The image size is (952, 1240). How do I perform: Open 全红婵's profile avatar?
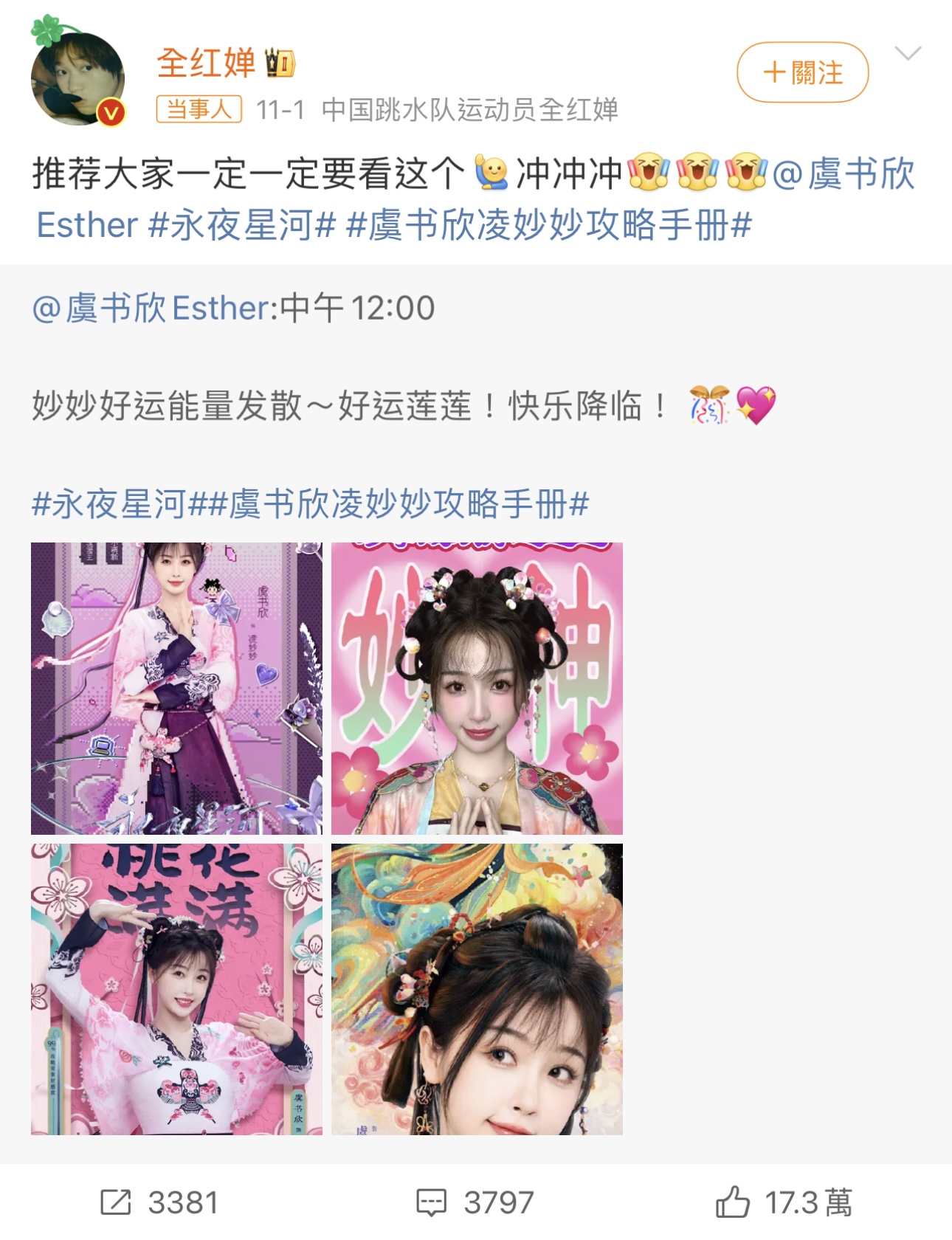77,79
